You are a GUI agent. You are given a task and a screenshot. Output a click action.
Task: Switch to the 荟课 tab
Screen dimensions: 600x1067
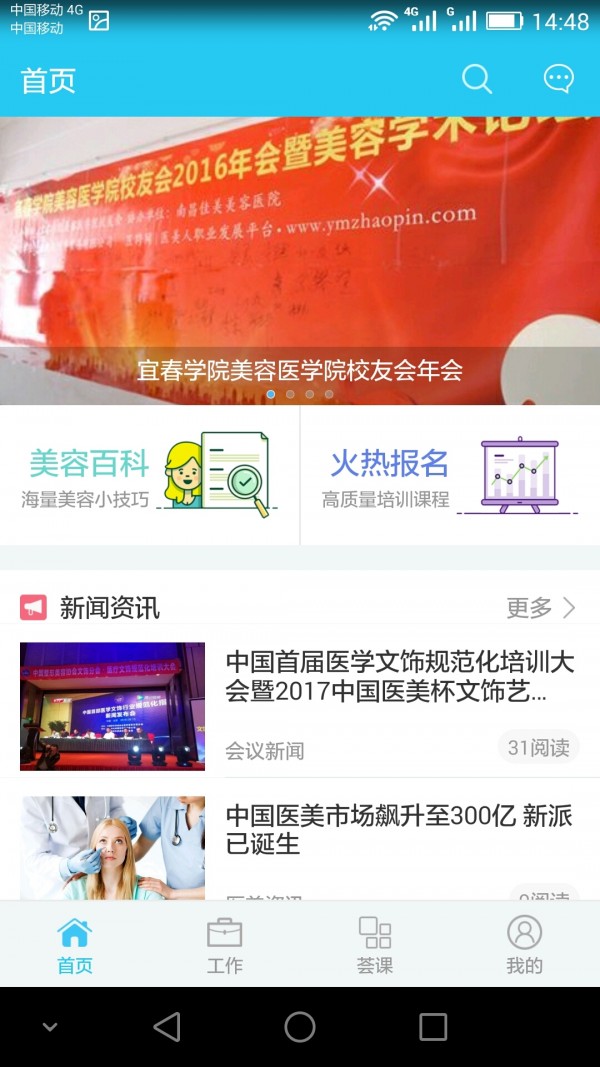tap(375, 945)
